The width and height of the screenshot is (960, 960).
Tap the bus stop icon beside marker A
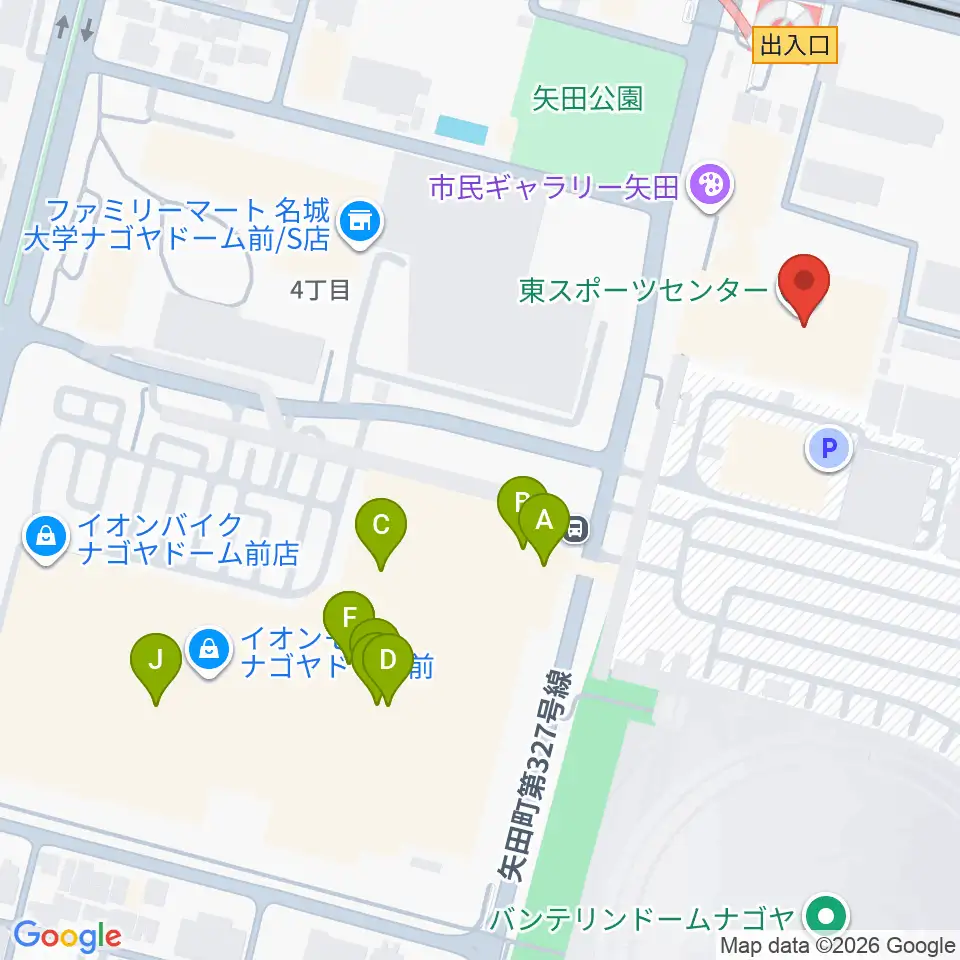pos(576,528)
